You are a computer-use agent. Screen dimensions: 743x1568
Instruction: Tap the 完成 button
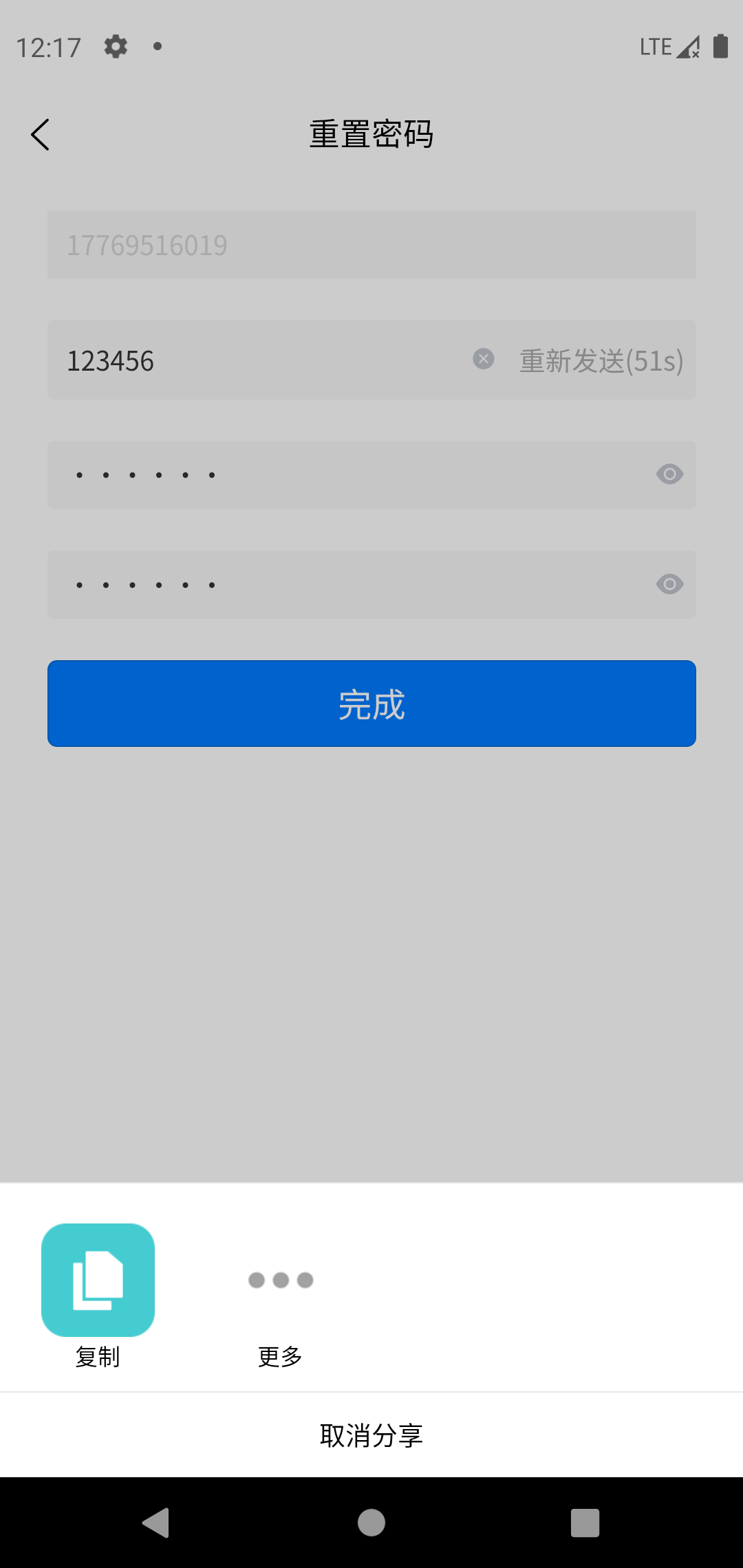(371, 704)
